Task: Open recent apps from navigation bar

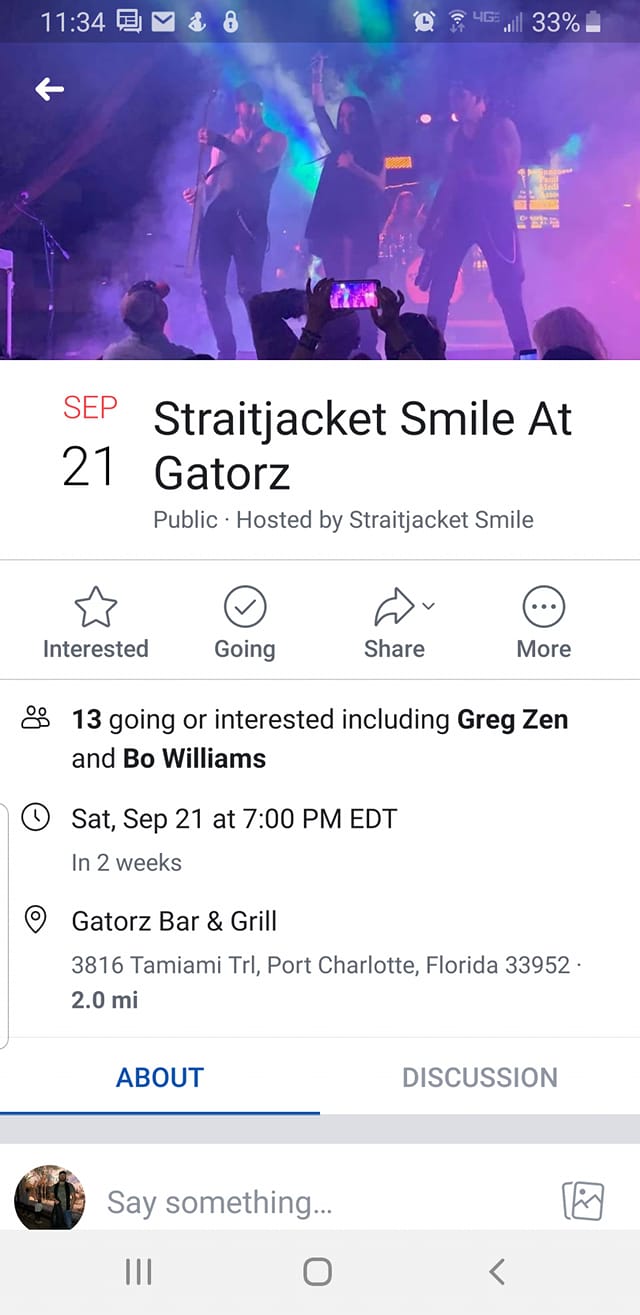Action: point(138,1272)
